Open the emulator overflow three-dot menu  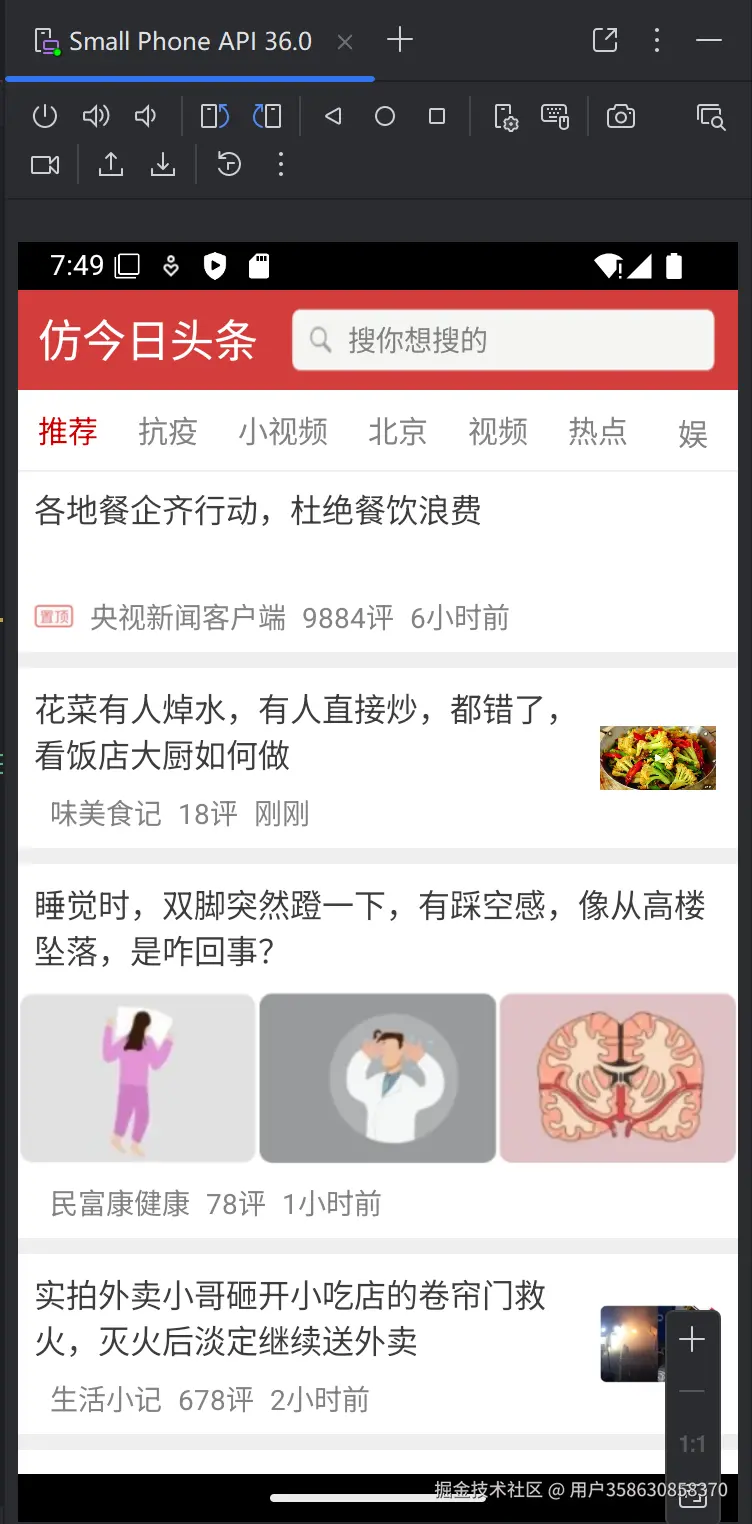(x=281, y=164)
